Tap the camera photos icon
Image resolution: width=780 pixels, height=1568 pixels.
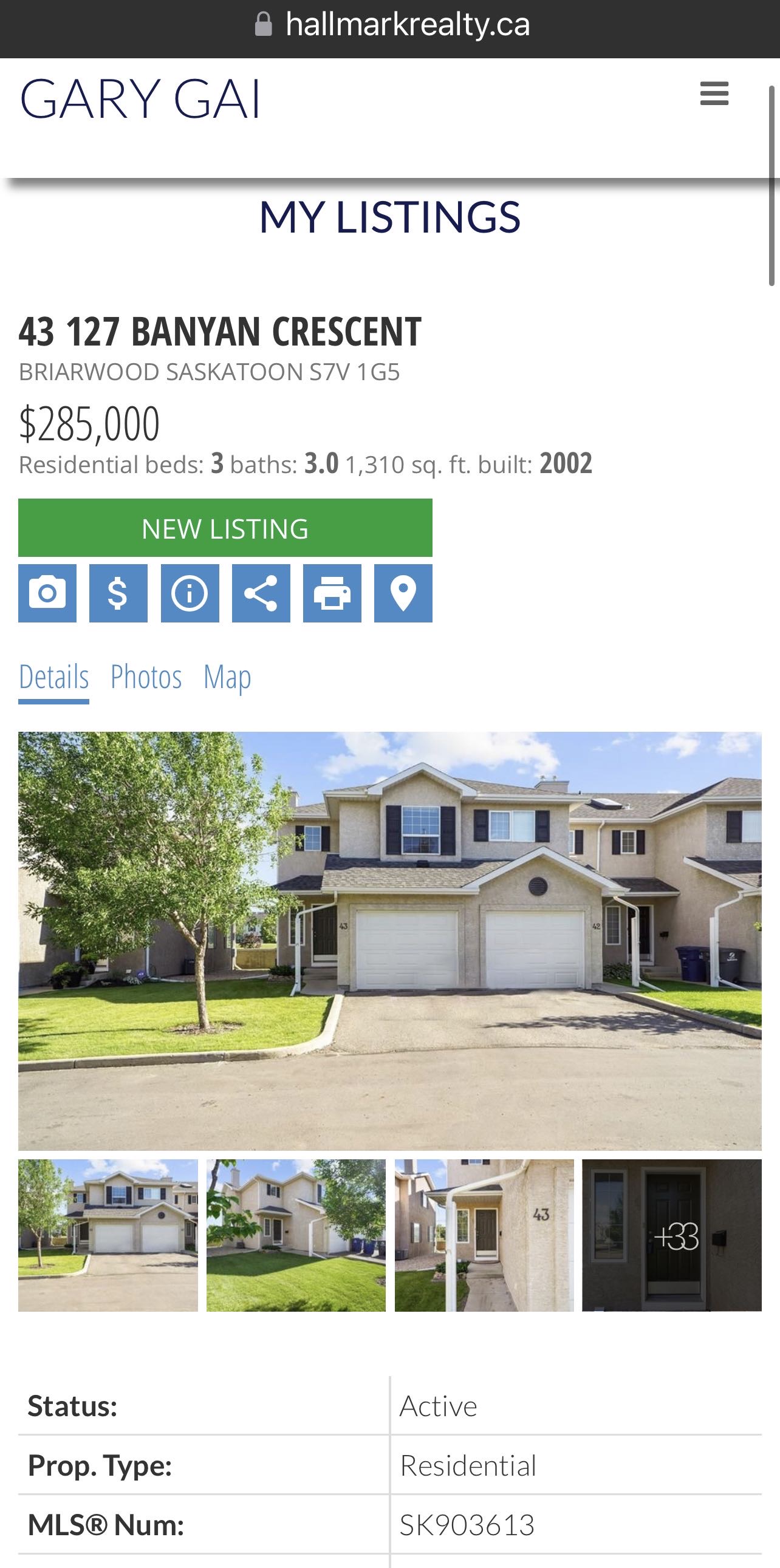47,593
